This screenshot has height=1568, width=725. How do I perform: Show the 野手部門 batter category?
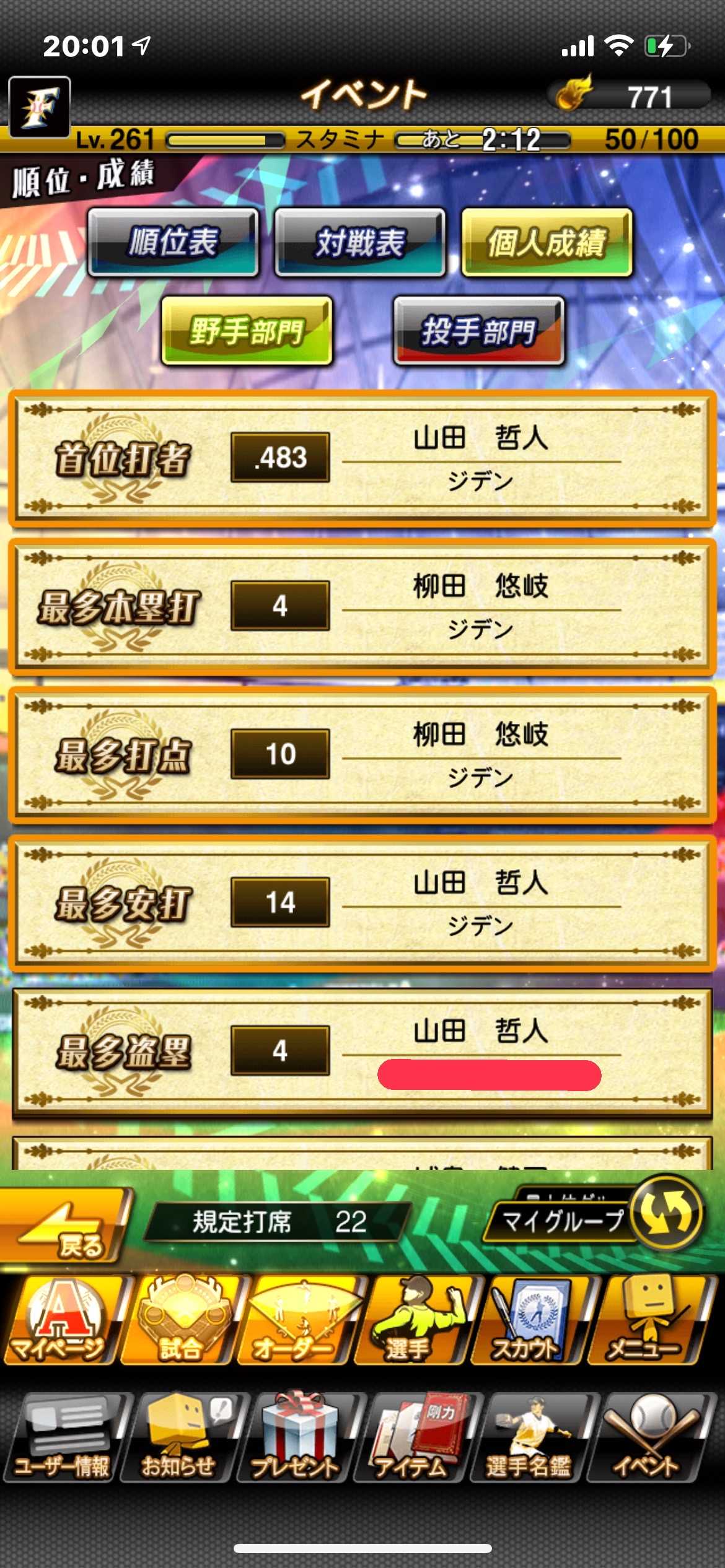click(247, 331)
